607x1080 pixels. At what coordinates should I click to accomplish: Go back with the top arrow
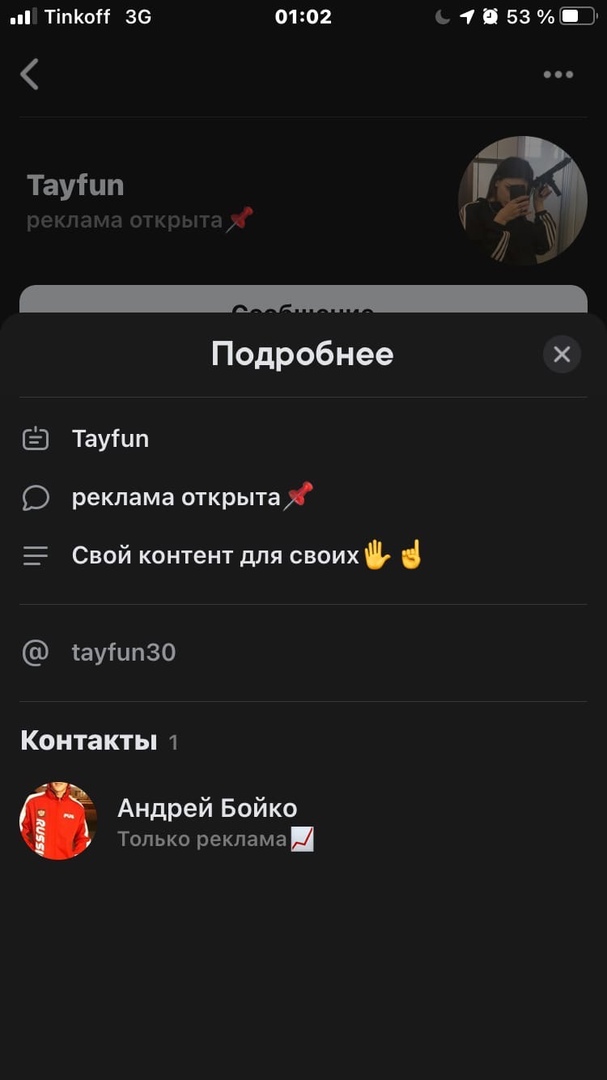click(x=30, y=74)
